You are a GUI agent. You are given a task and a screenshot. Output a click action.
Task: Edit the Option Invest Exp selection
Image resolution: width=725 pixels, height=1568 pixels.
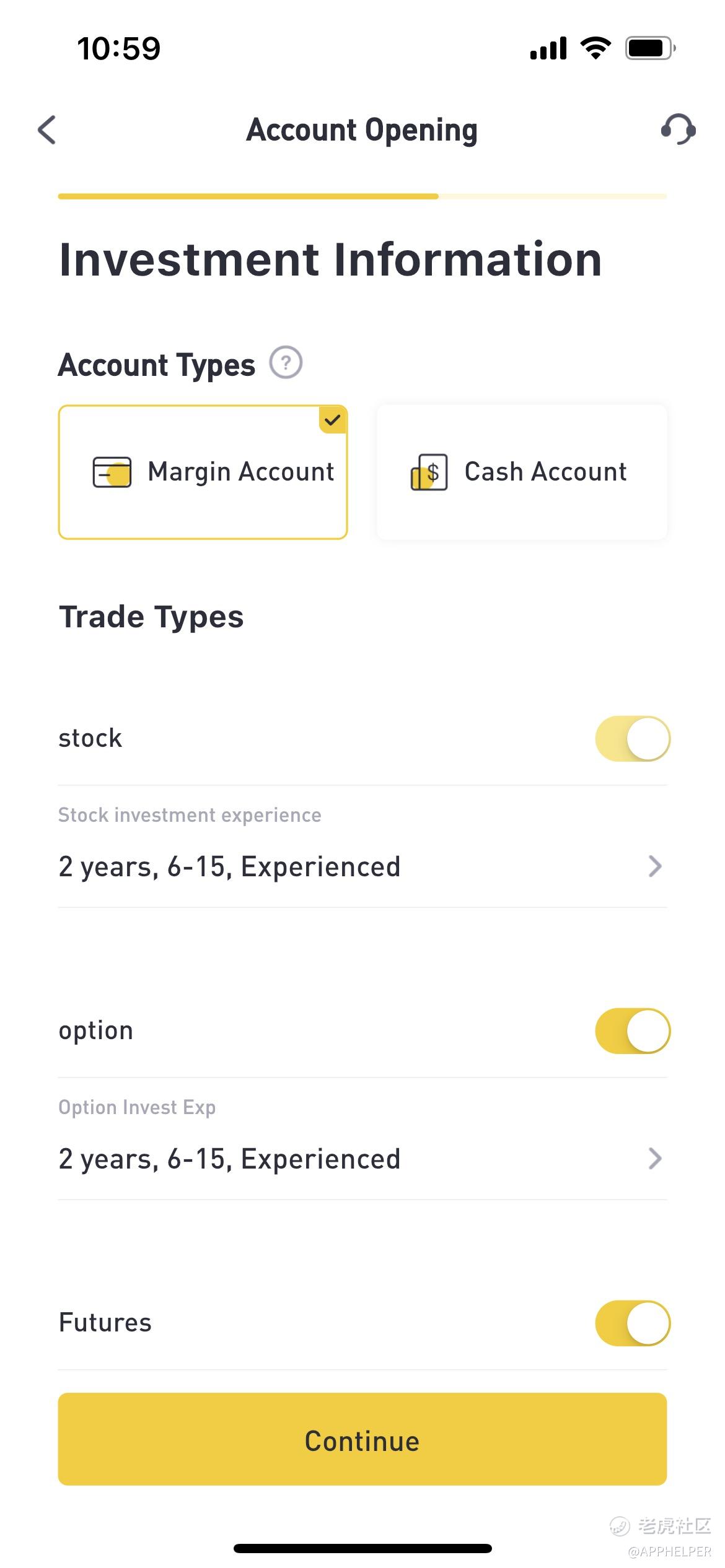tap(362, 1159)
